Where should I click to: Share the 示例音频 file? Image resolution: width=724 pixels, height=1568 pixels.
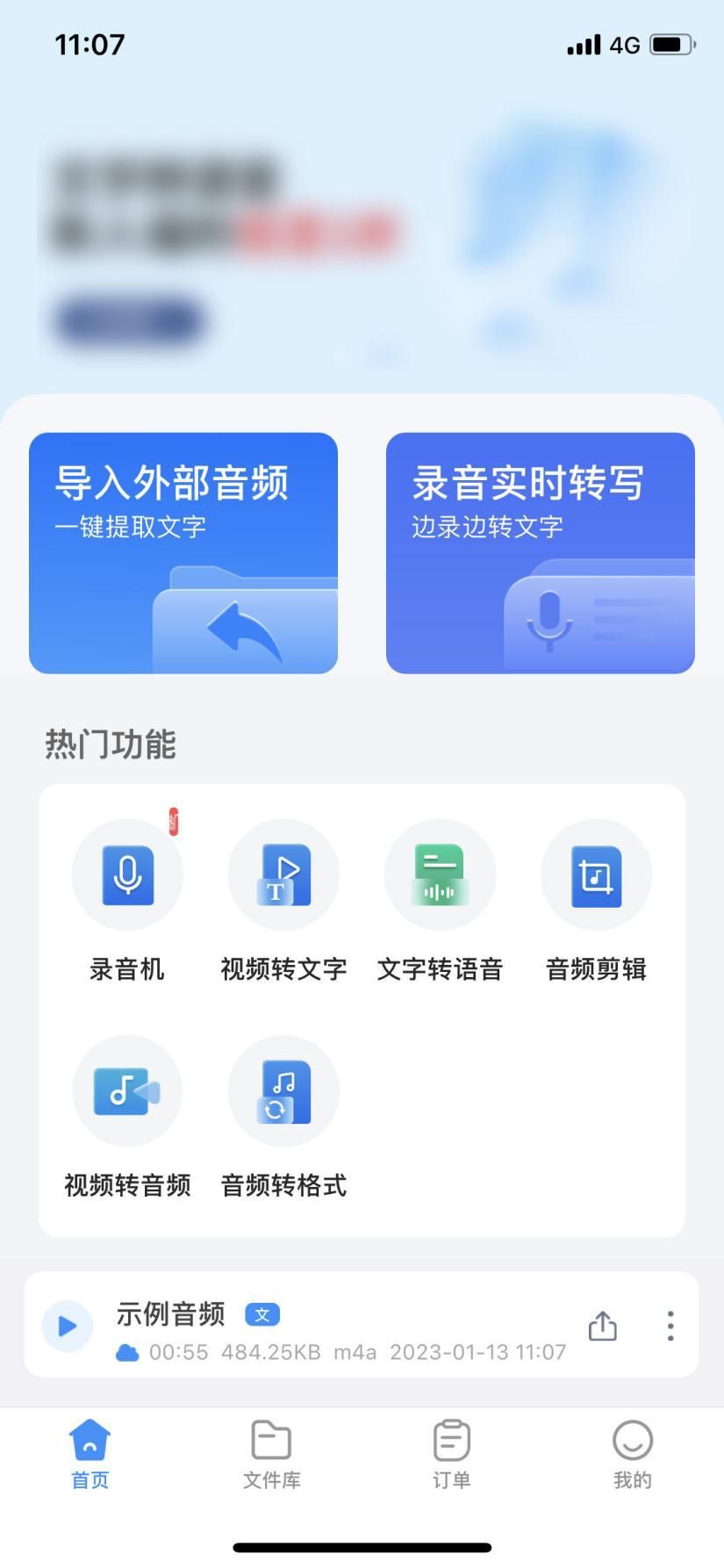pyautogui.click(x=602, y=1326)
